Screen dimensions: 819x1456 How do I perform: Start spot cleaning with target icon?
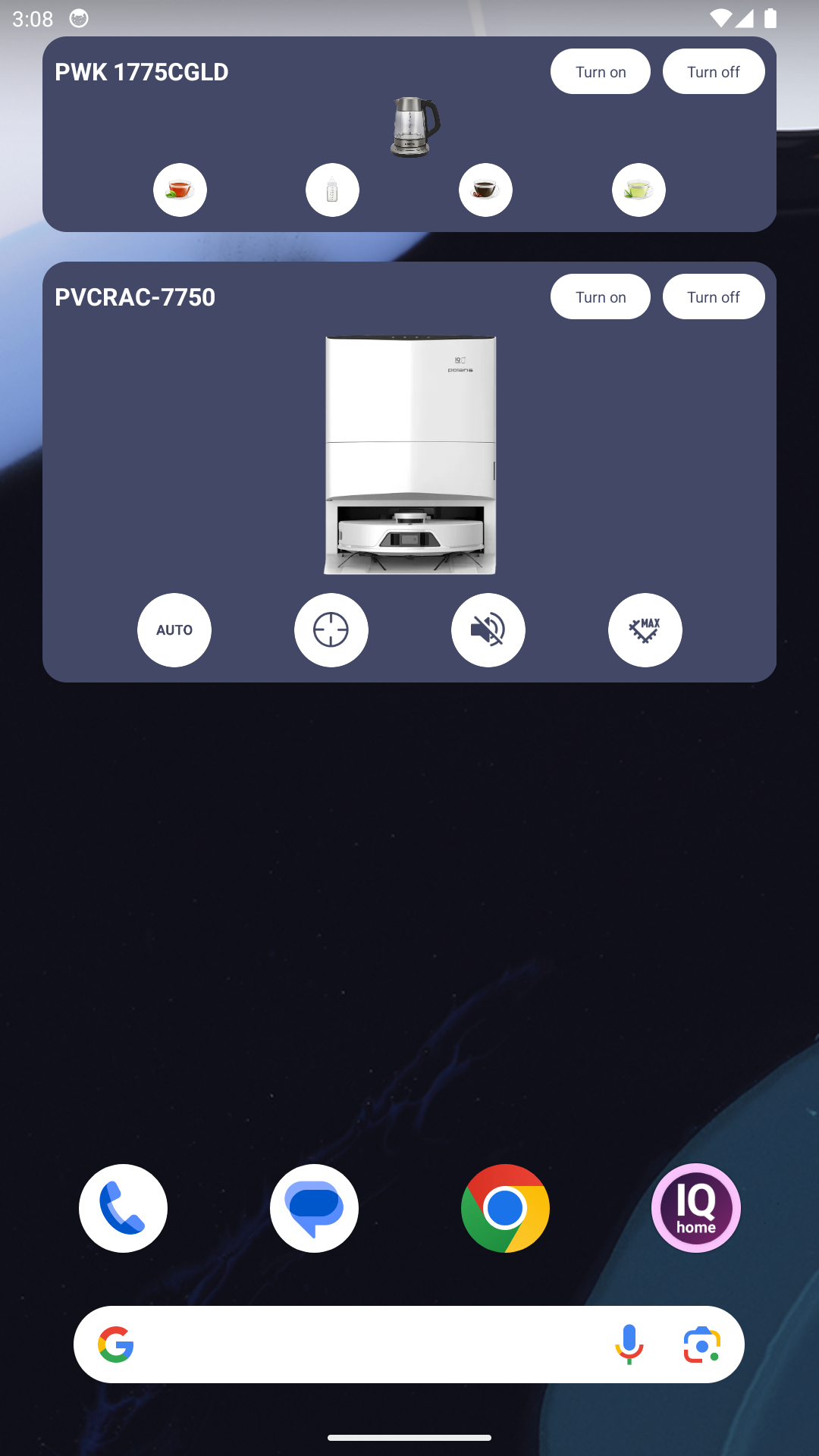(x=331, y=630)
